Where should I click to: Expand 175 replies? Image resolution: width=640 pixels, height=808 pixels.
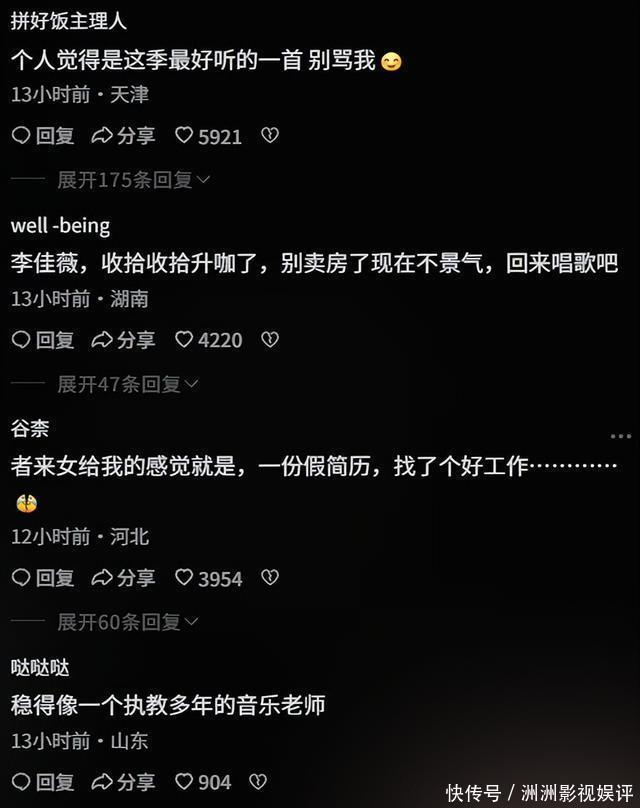coord(133,180)
